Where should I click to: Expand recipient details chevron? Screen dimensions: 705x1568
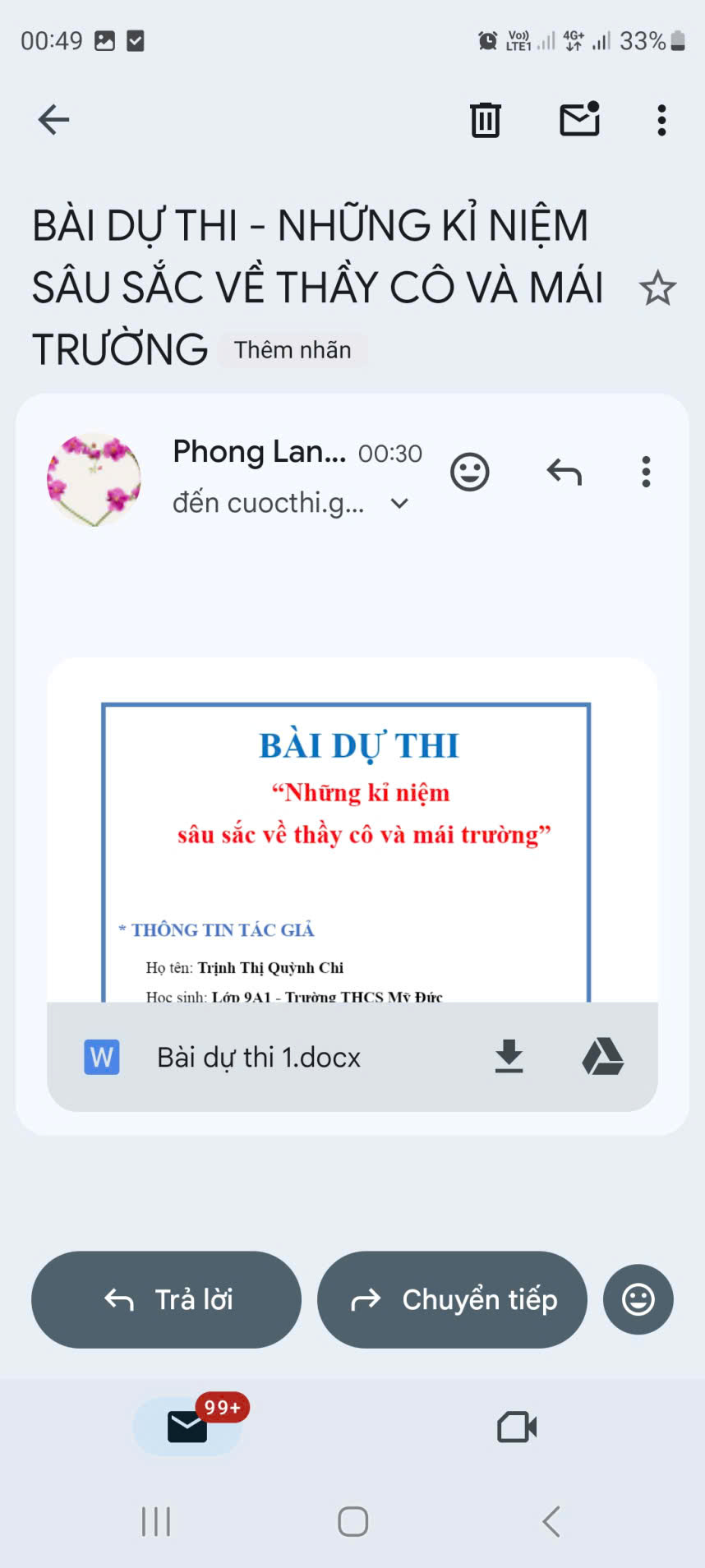coord(399,503)
